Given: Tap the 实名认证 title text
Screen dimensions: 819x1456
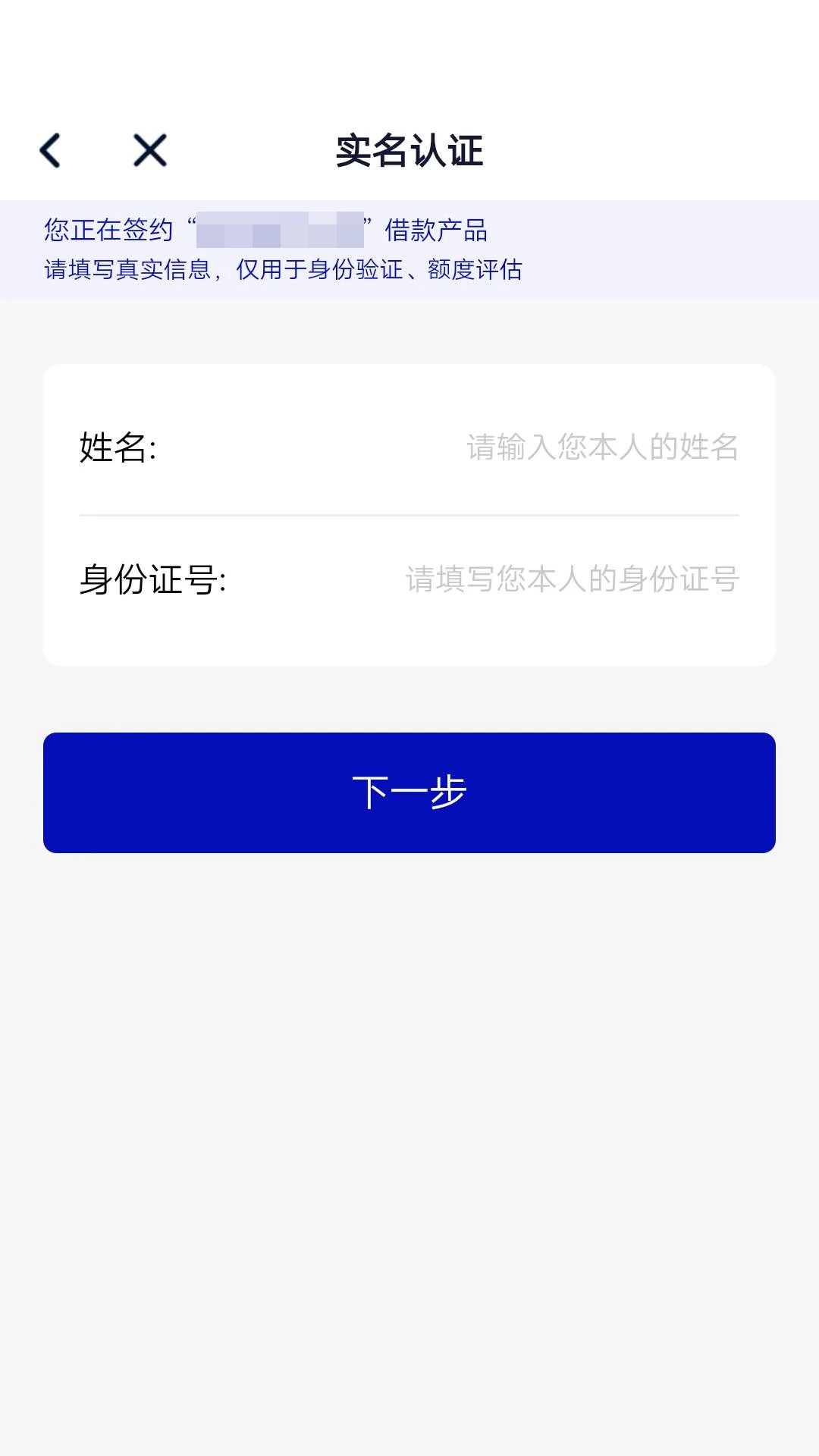Looking at the screenshot, I should coord(409,151).
